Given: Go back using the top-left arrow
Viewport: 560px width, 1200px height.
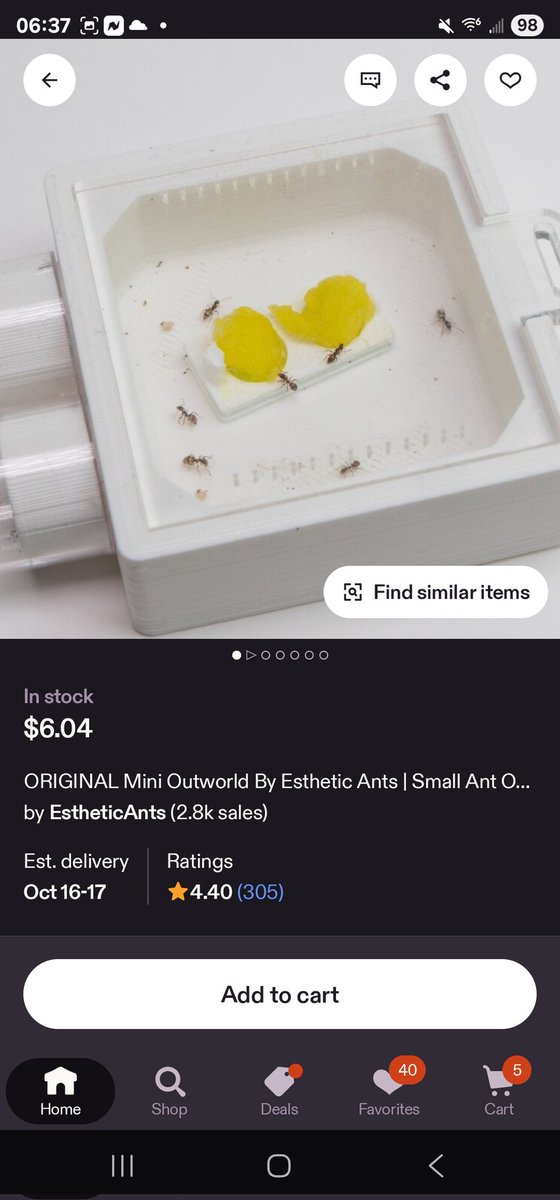Looking at the screenshot, I should pyautogui.click(x=50, y=80).
